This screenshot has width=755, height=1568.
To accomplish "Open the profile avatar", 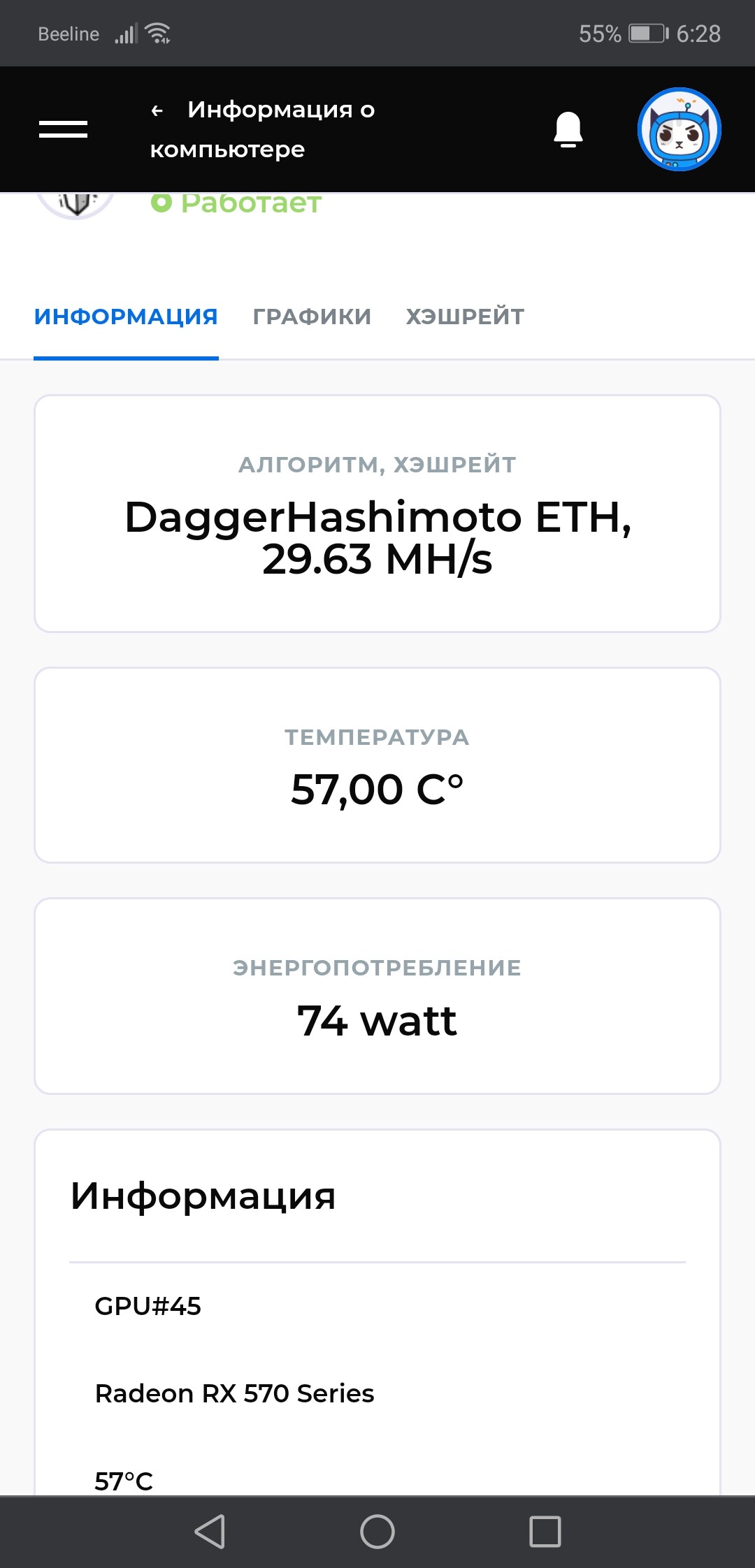I will coord(679,129).
